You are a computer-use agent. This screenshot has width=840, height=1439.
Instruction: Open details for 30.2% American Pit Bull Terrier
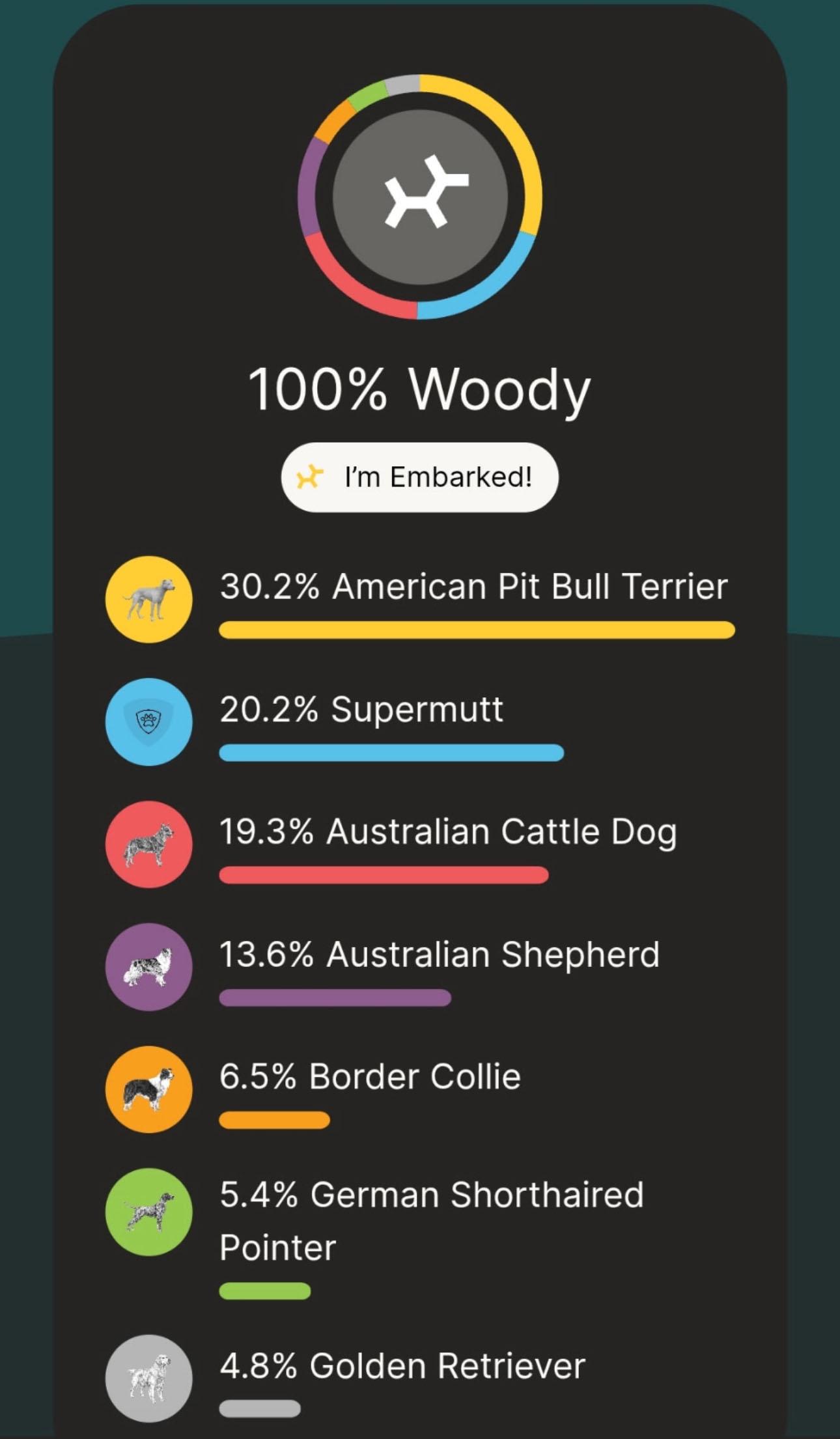point(473,587)
